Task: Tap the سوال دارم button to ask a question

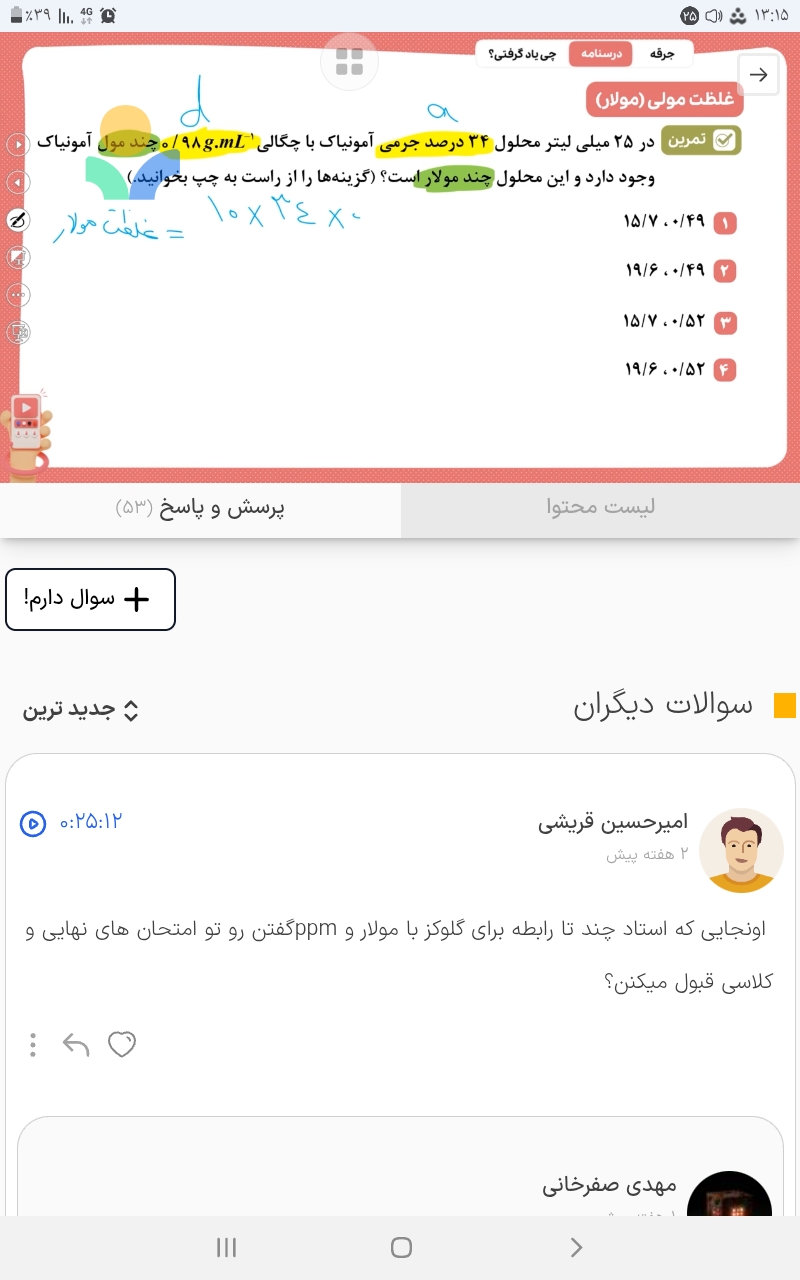Action: (x=91, y=599)
